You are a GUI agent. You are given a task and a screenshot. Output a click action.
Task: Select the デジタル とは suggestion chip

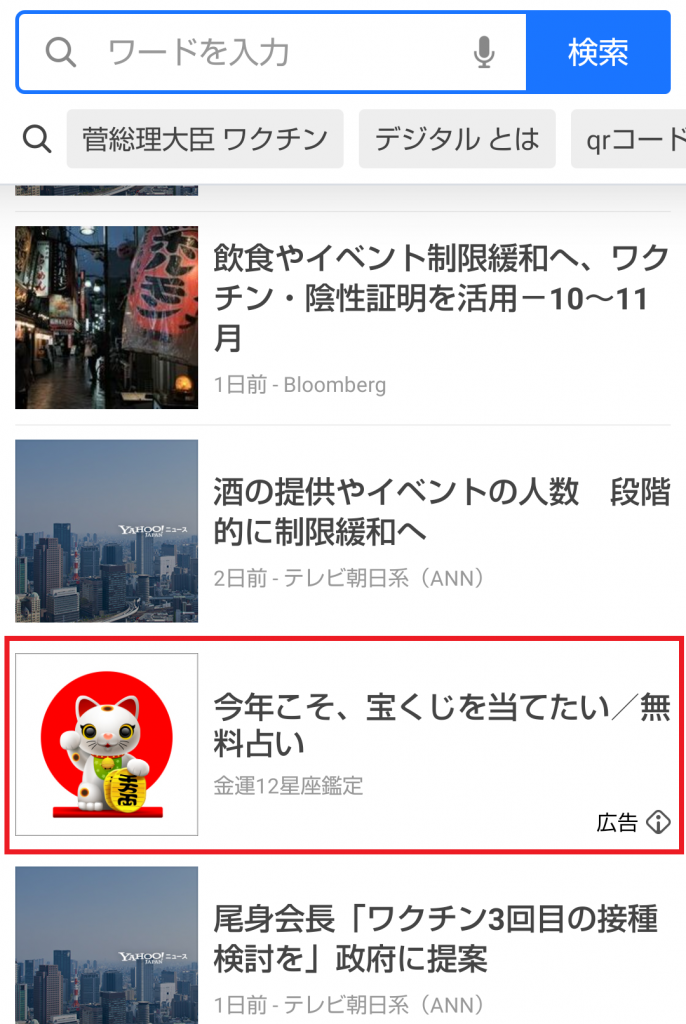pos(457,139)
